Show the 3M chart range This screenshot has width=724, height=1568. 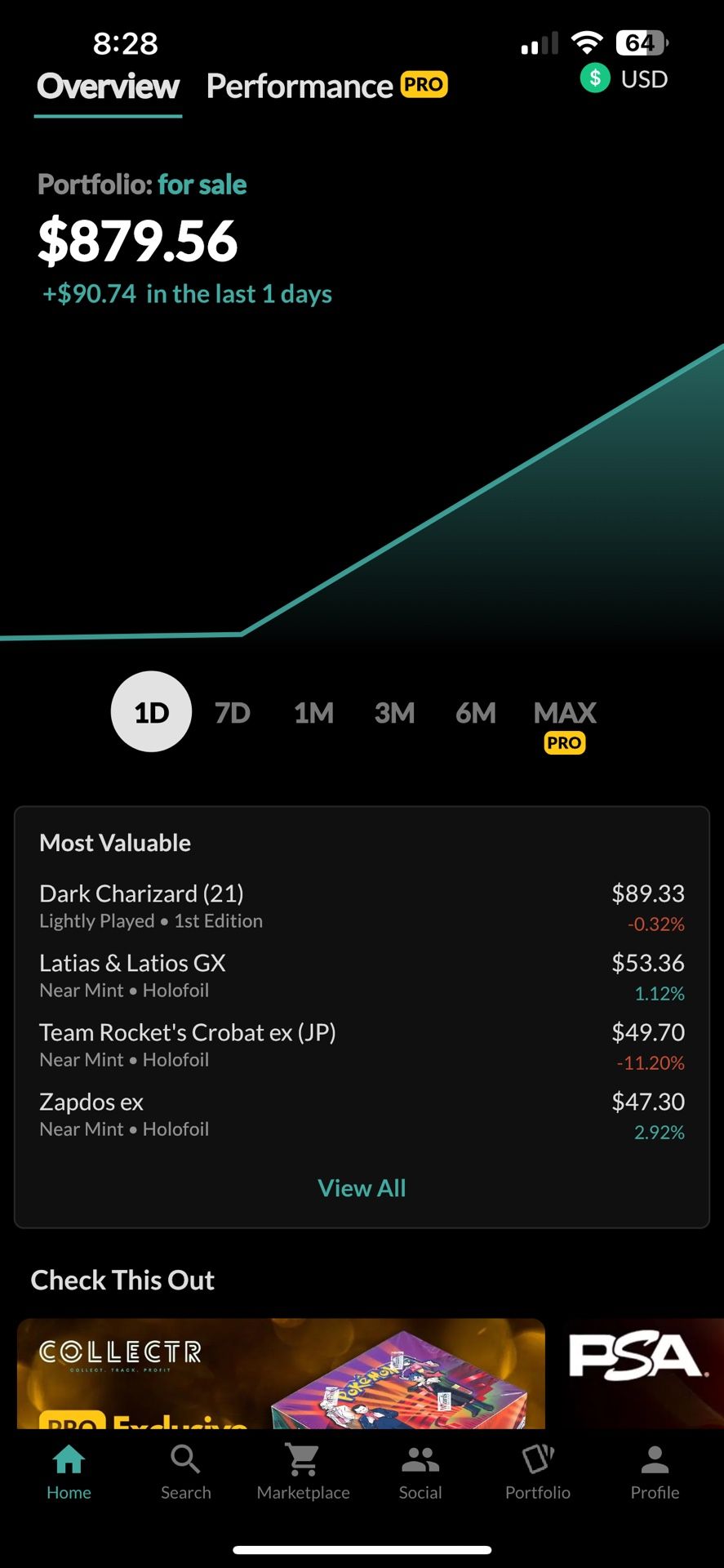(394, 713)
